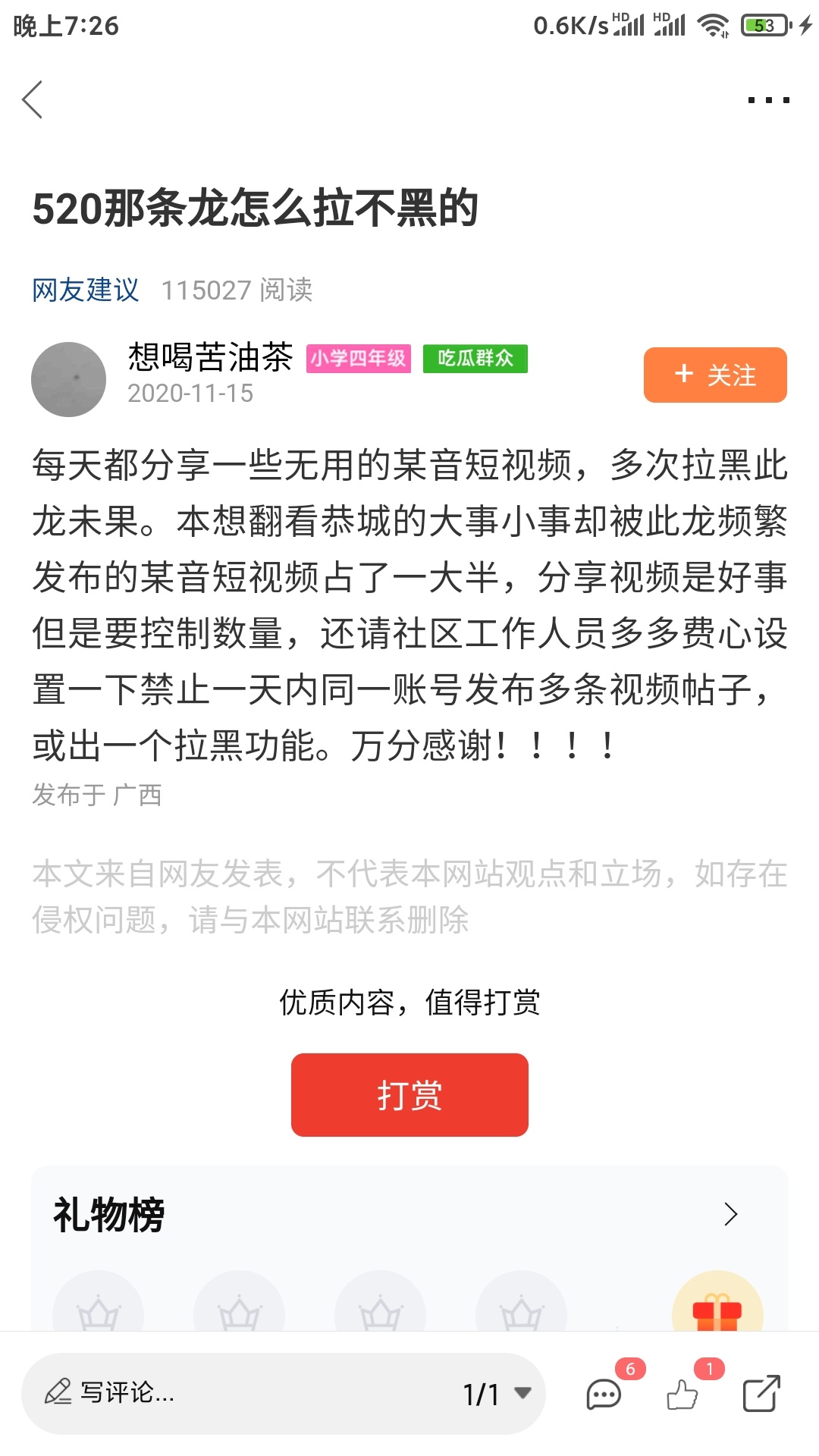Image resolution: width=819 pixels, height=1456 pixels.
Task: Tap the 吃瓜群众 badge tag
Action: pyautogui.click(x=476, y=359)
